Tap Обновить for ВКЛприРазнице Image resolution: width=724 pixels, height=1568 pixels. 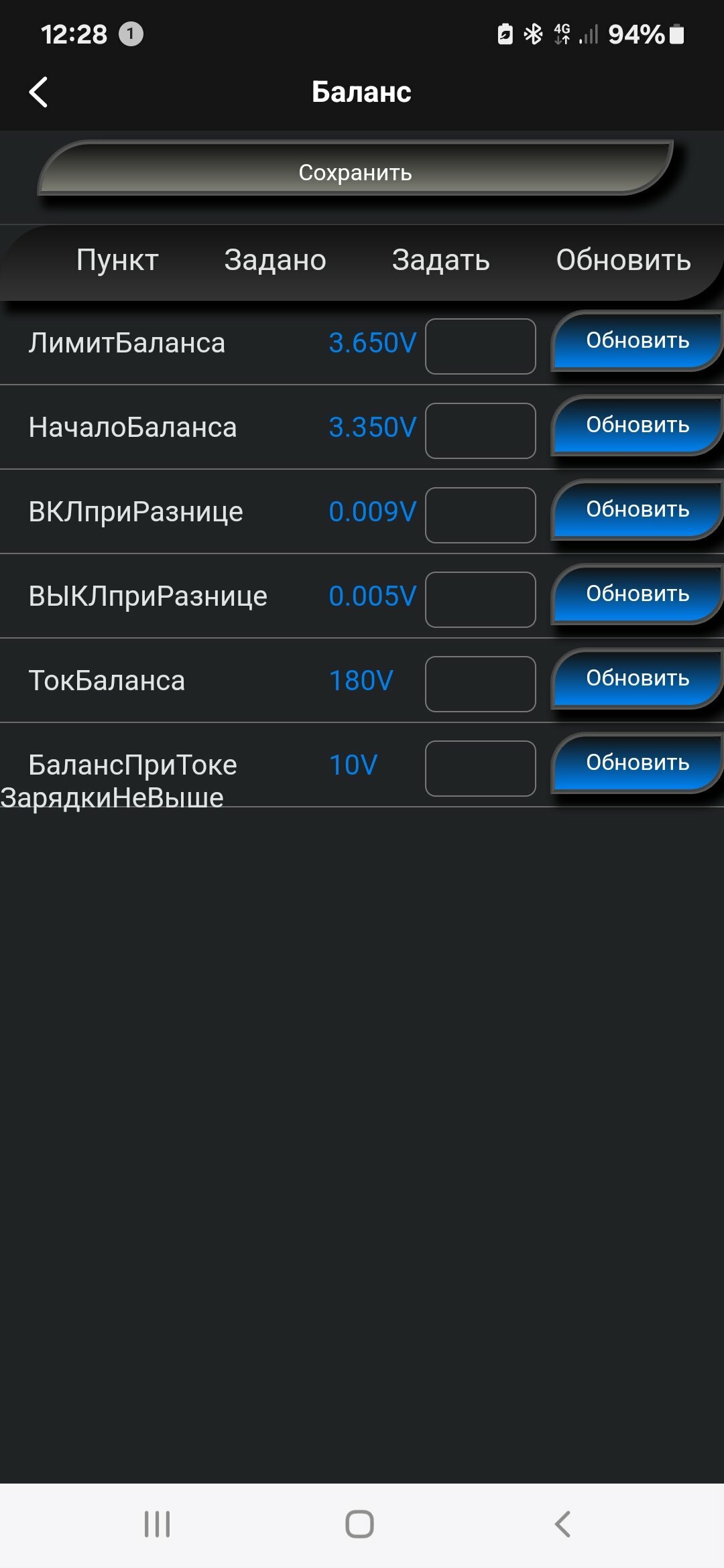[637, 510]
